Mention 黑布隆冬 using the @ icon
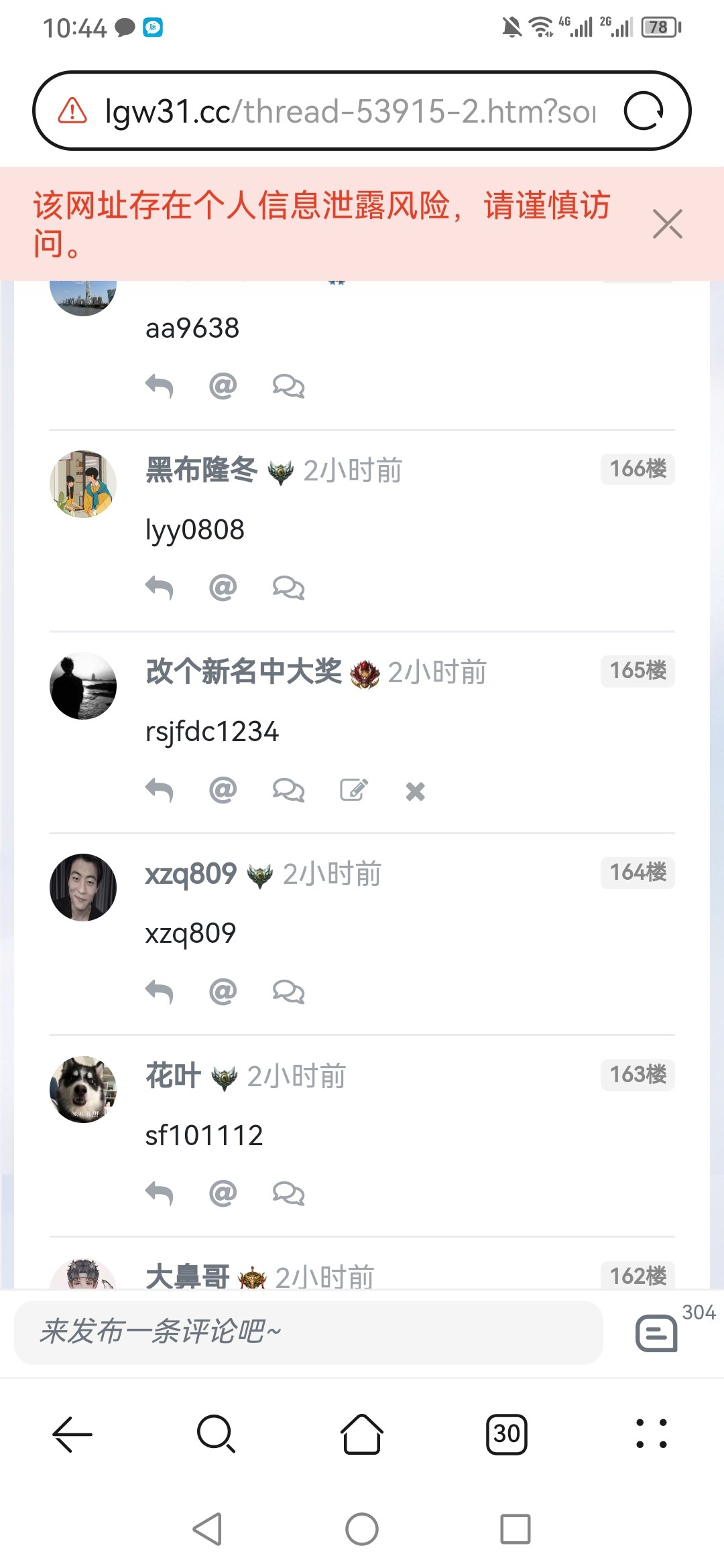724x1568 pixels. [x=223, y=588]
